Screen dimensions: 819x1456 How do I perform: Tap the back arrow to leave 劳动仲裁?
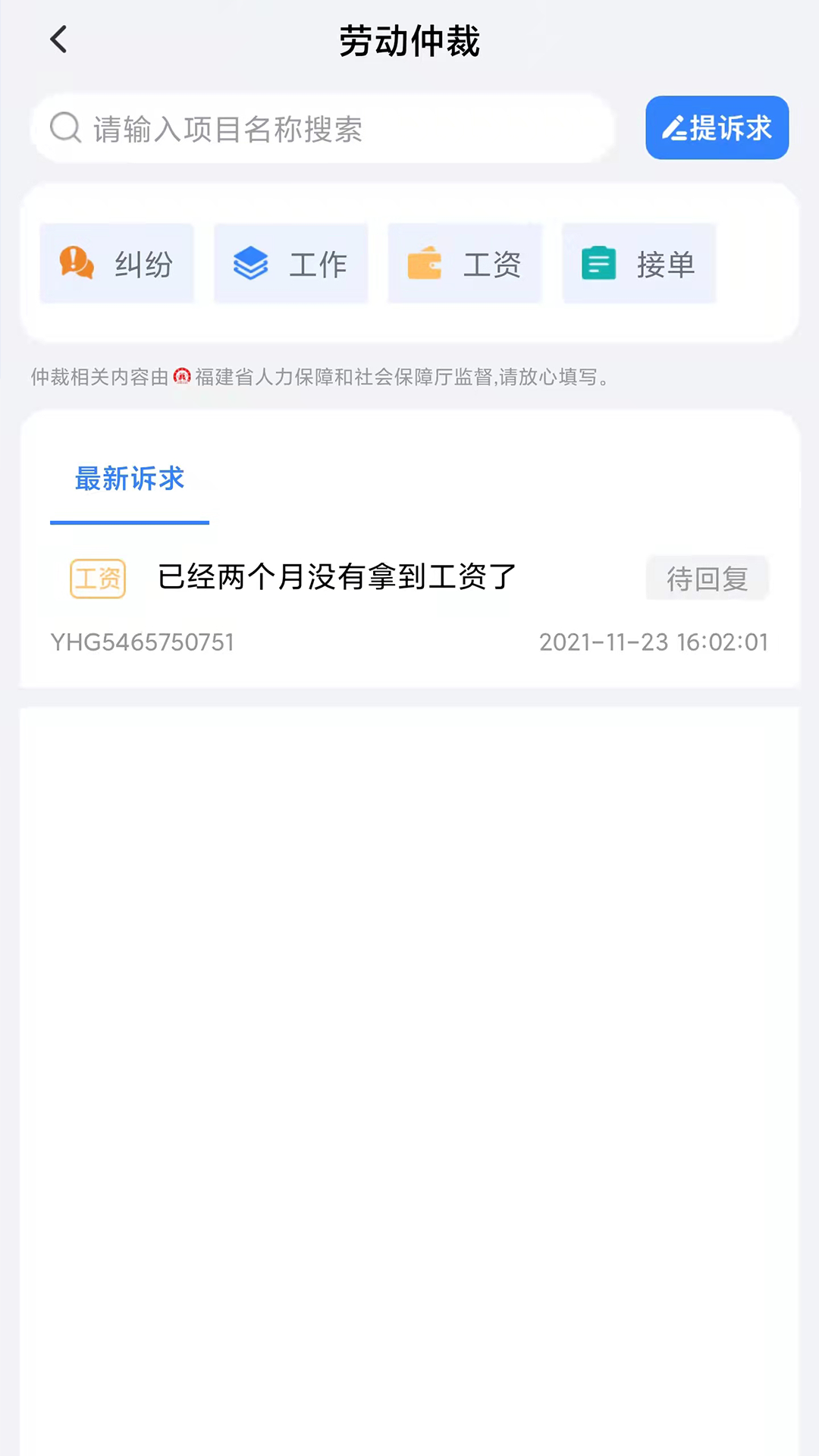58,39
